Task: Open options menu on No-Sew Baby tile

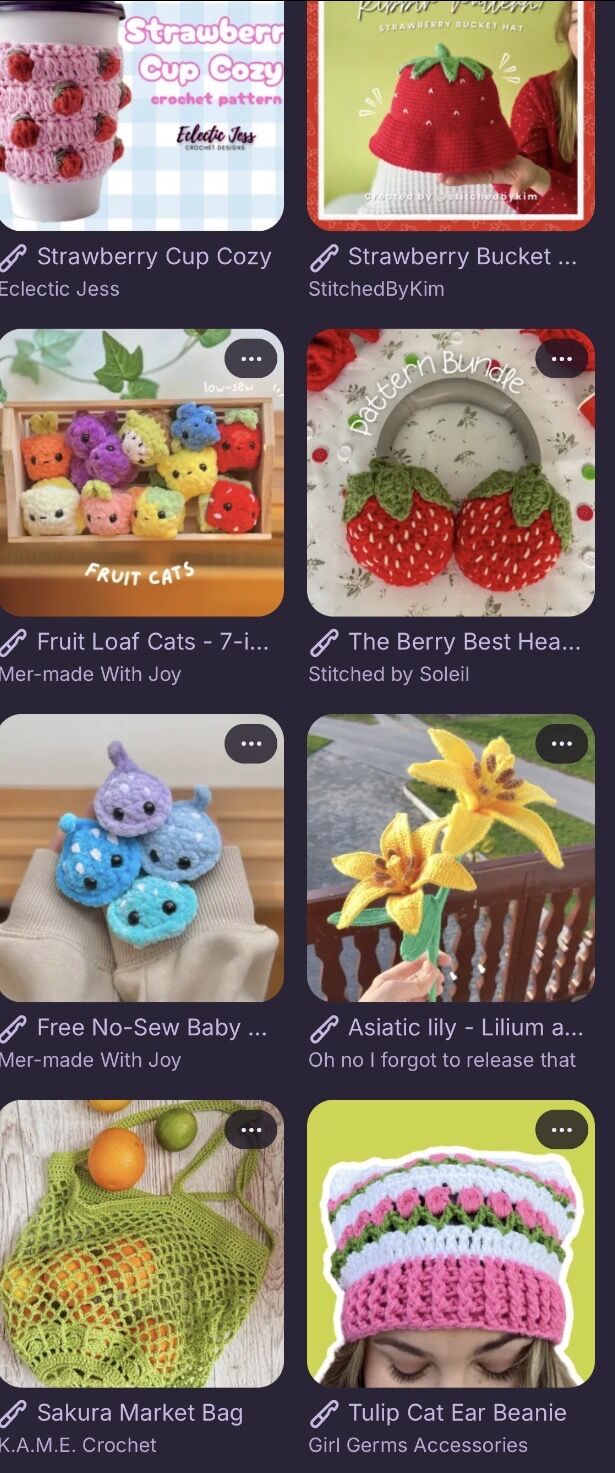Action: [251, 743]
